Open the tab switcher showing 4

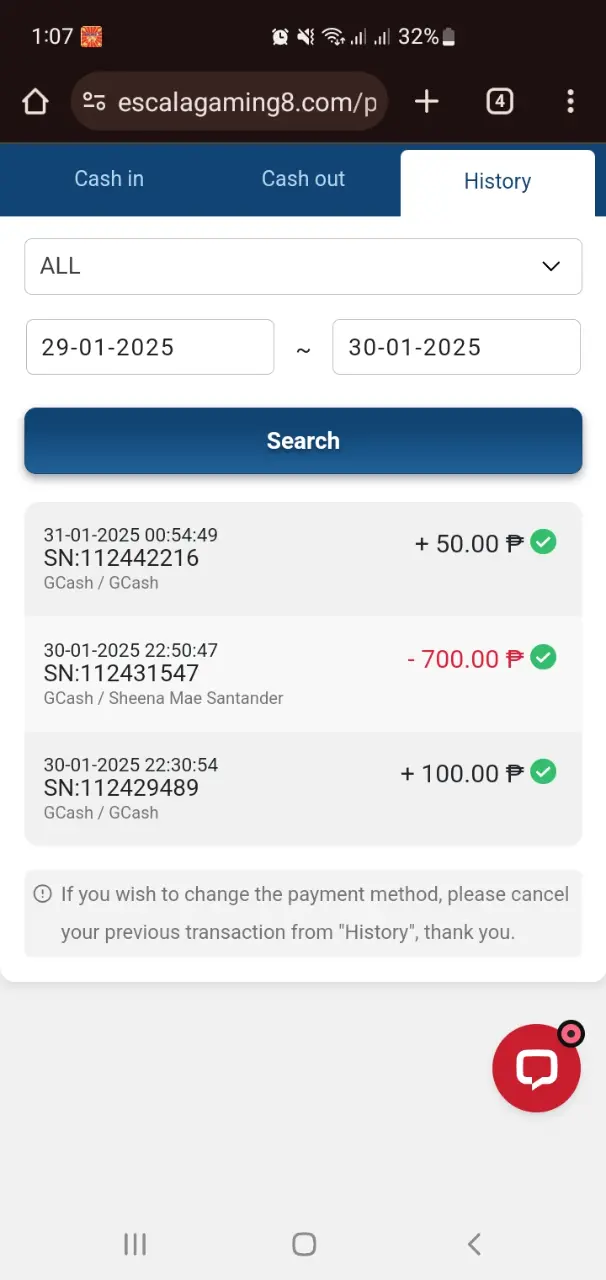tap(499, 101)
